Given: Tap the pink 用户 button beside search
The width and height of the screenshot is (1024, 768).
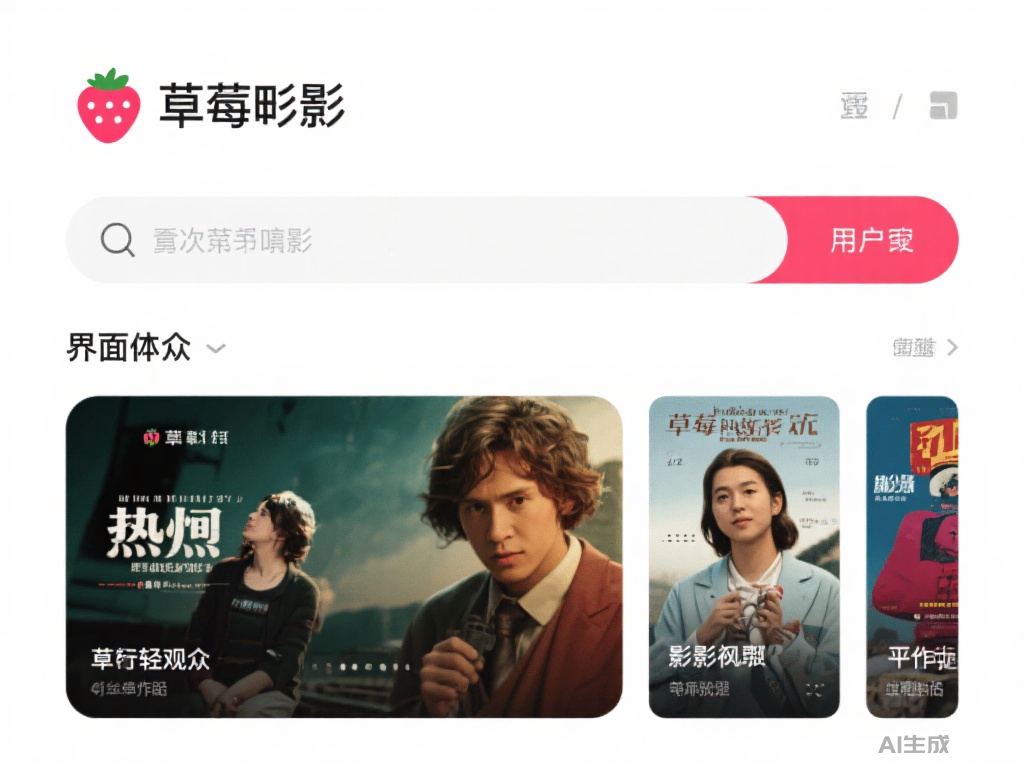Looking at the screenshot, I should (872, 240).
